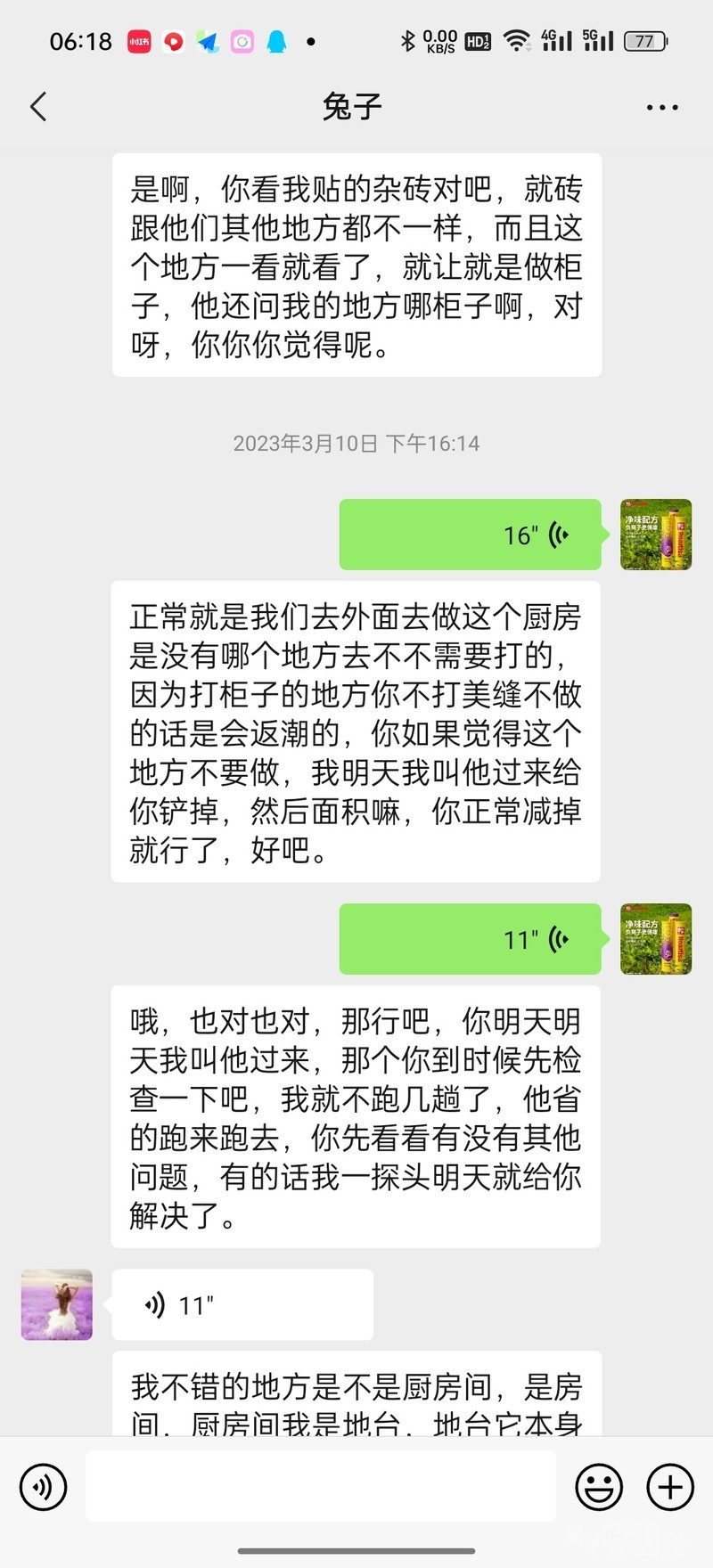Go back from the 兔子 chat
The image size is (713, 1568).
point(38,107)
